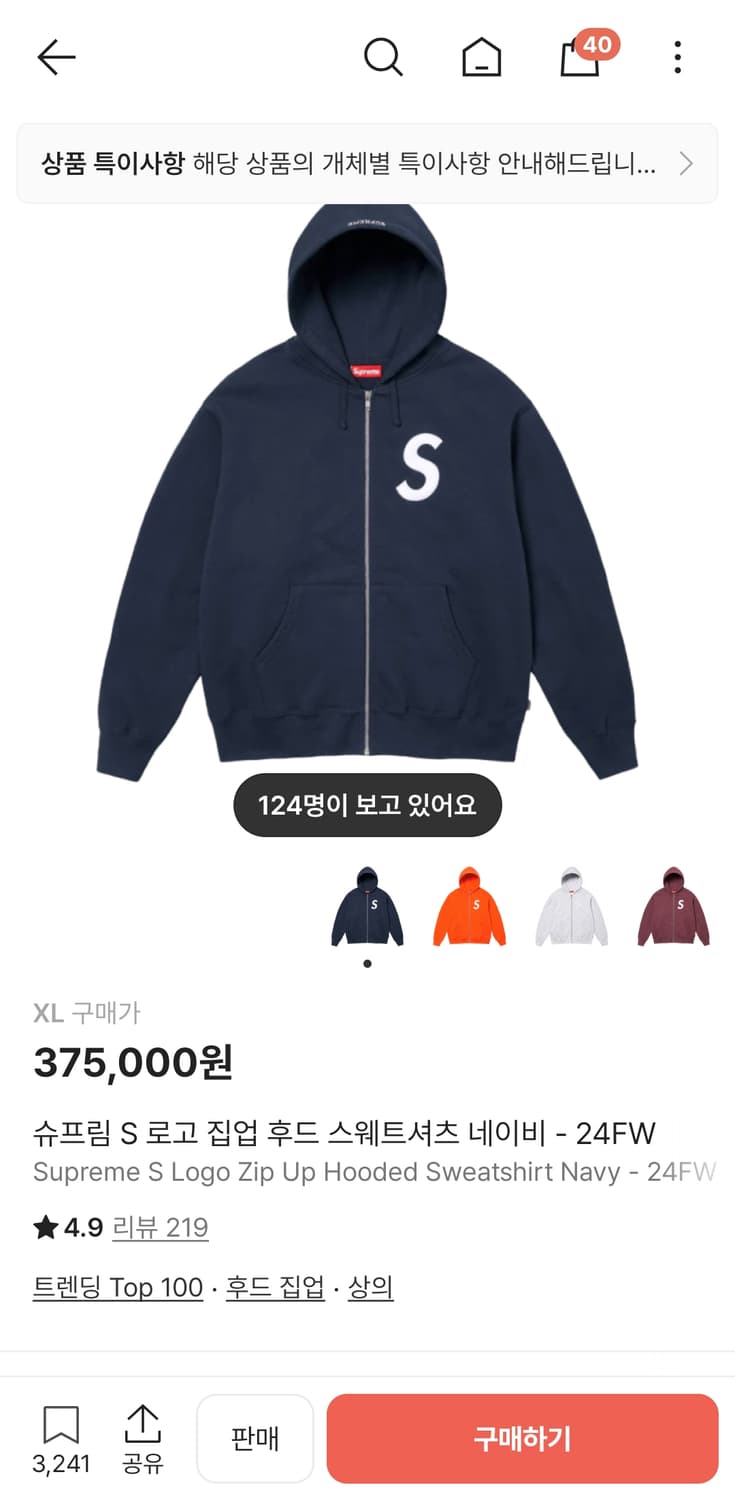This screenshot has width=735, height=1500.
Task: Tap the back arrow at top left
Action: tap(56, 57)
